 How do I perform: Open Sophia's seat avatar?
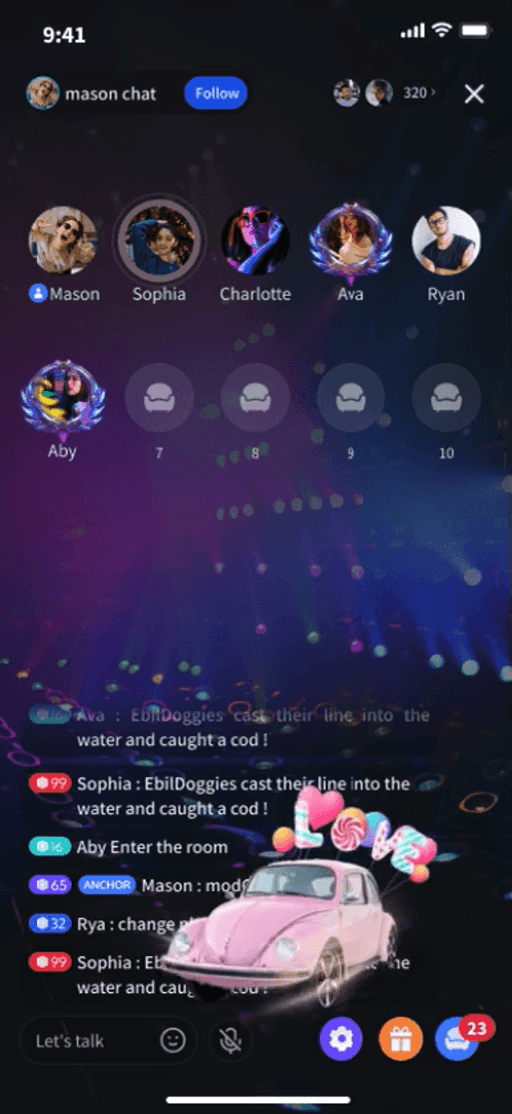(159, 241)
